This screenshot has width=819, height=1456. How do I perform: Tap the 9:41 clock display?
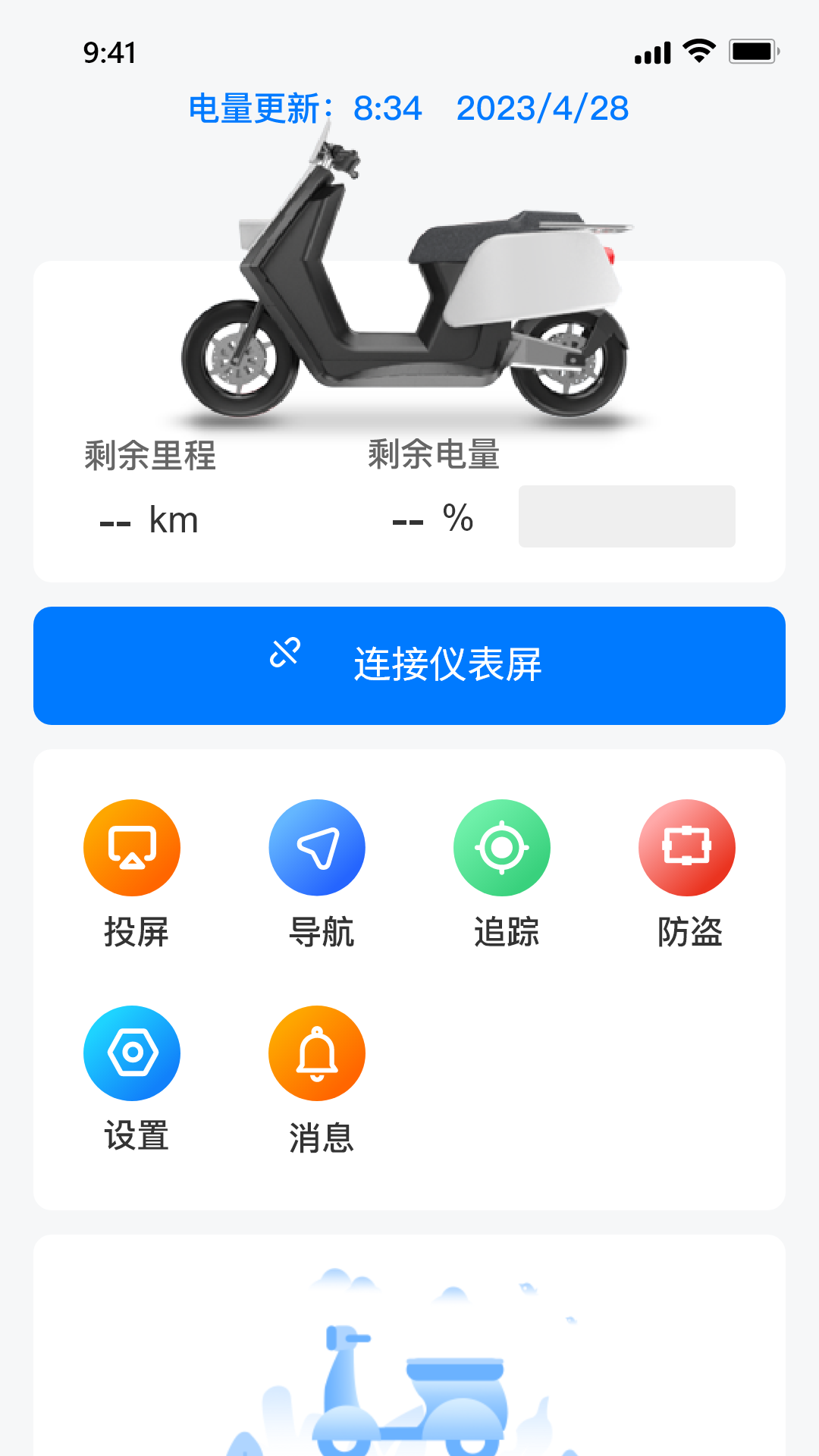point(109,52)
